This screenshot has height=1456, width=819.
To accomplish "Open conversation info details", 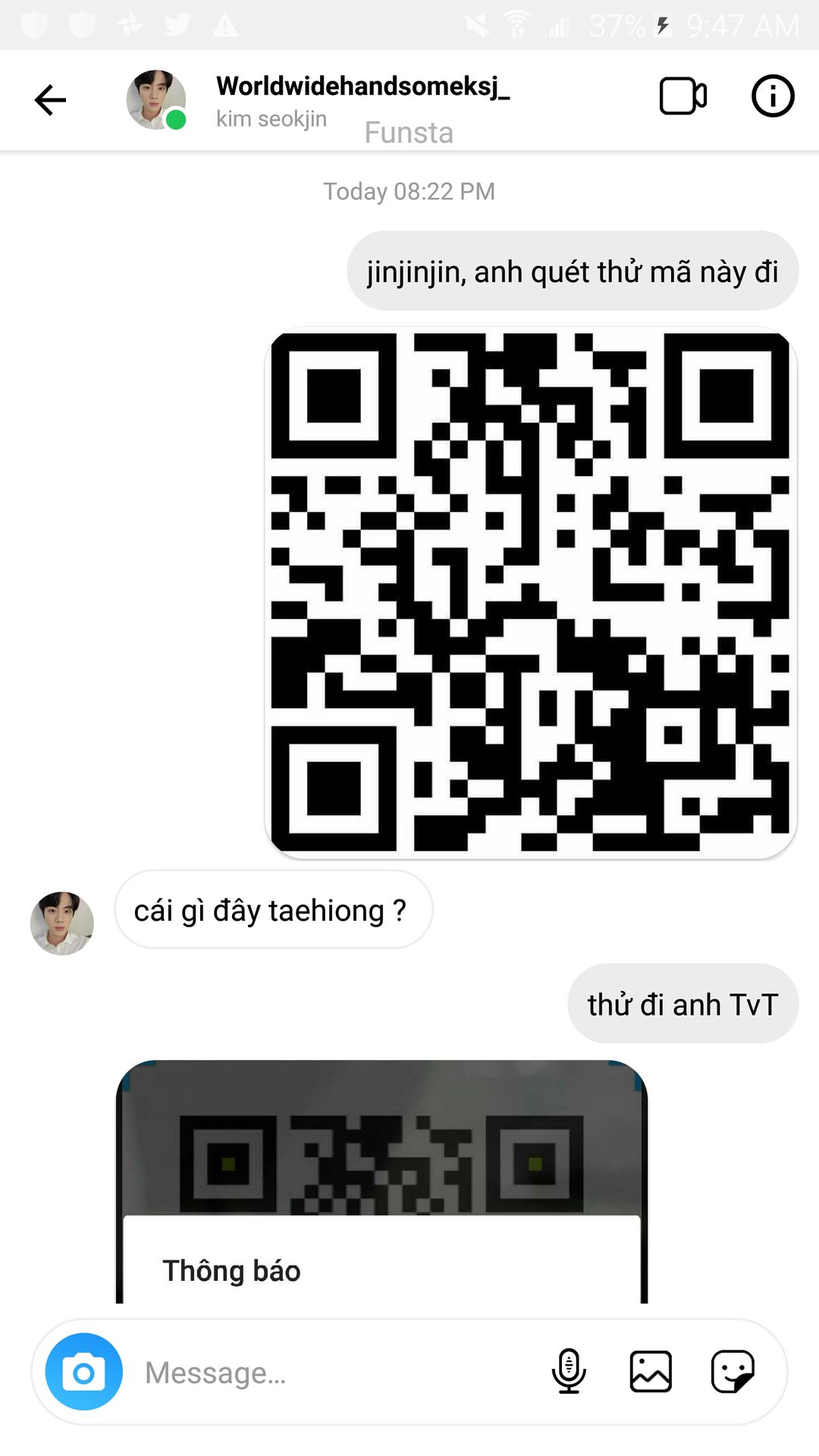I will coord(772,97).
